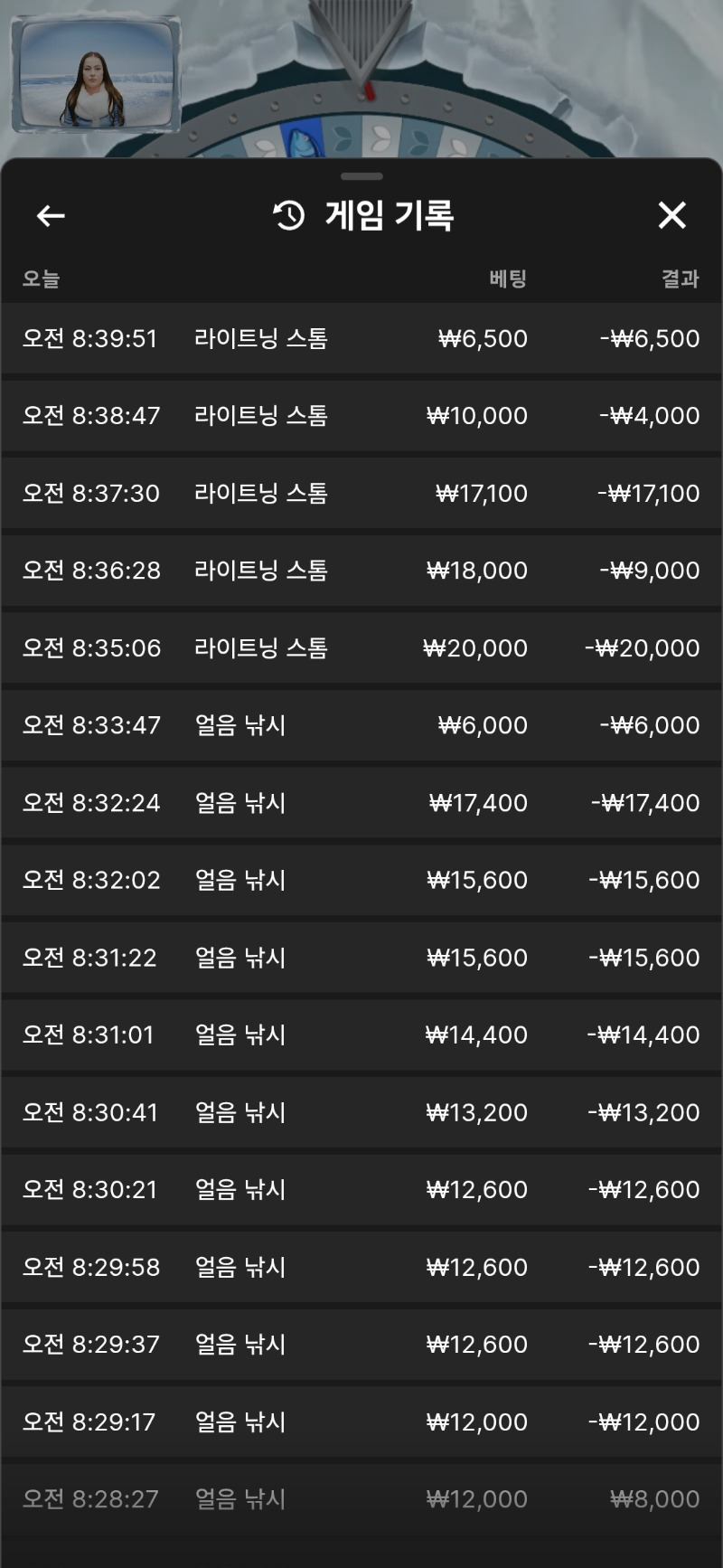The width and height of the screenshot is (723, 1568).
Task: Select the 8:31:22 game record
Action: (x=361, y=958)
